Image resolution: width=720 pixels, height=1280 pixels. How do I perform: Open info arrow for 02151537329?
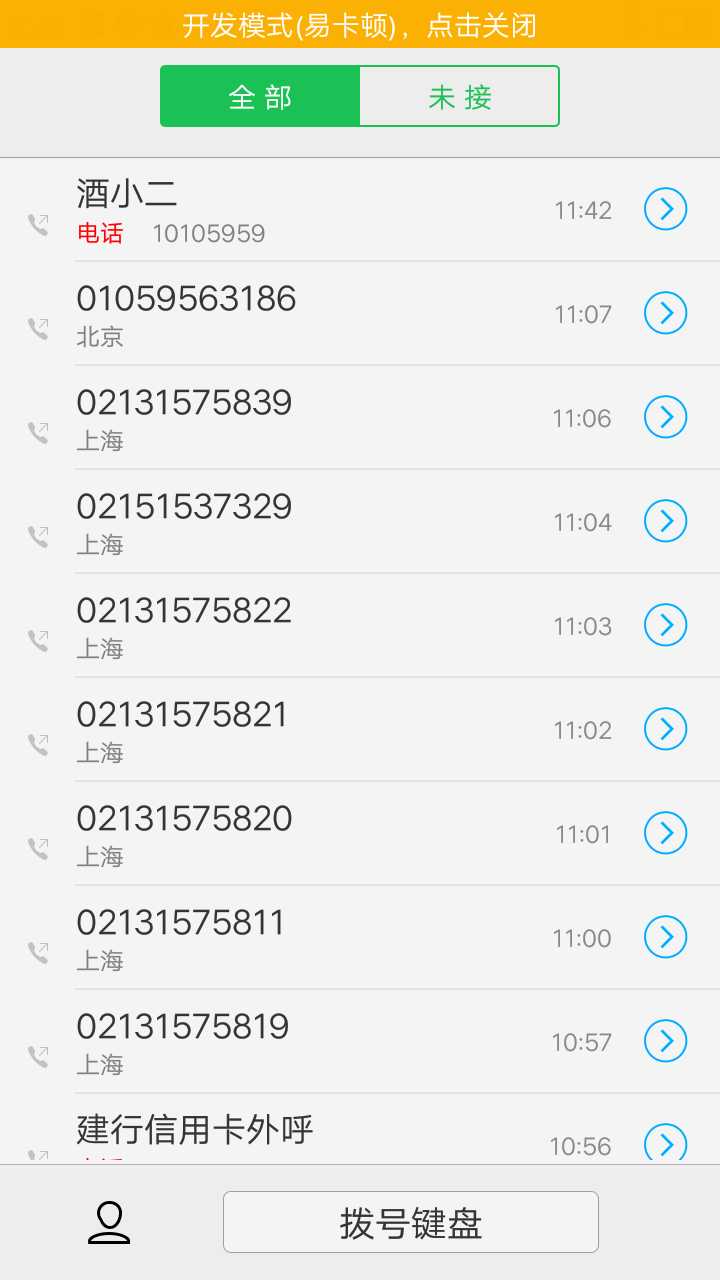665,522
